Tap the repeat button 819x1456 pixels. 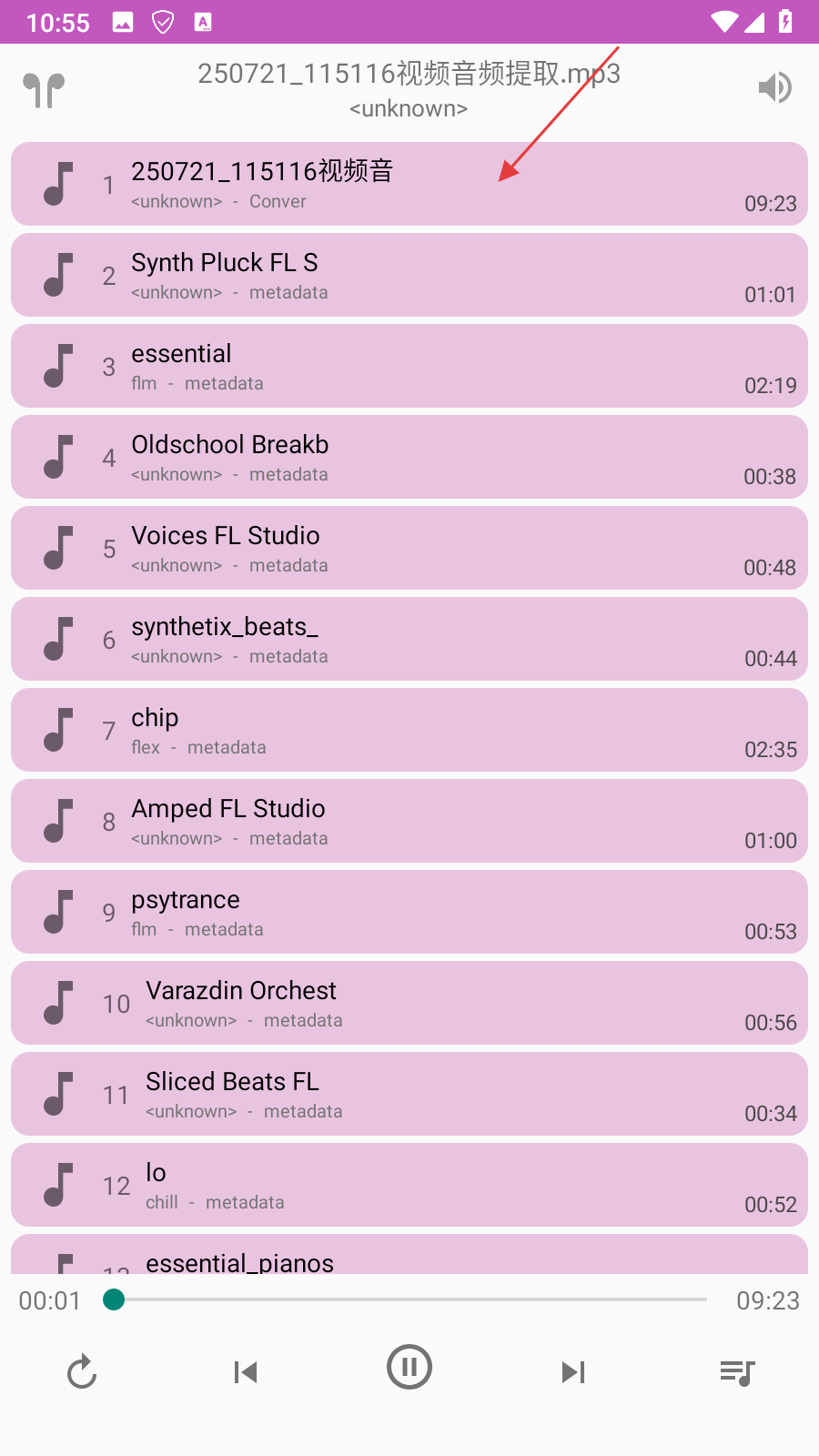pyautogui.click(x=82, y=1371)
